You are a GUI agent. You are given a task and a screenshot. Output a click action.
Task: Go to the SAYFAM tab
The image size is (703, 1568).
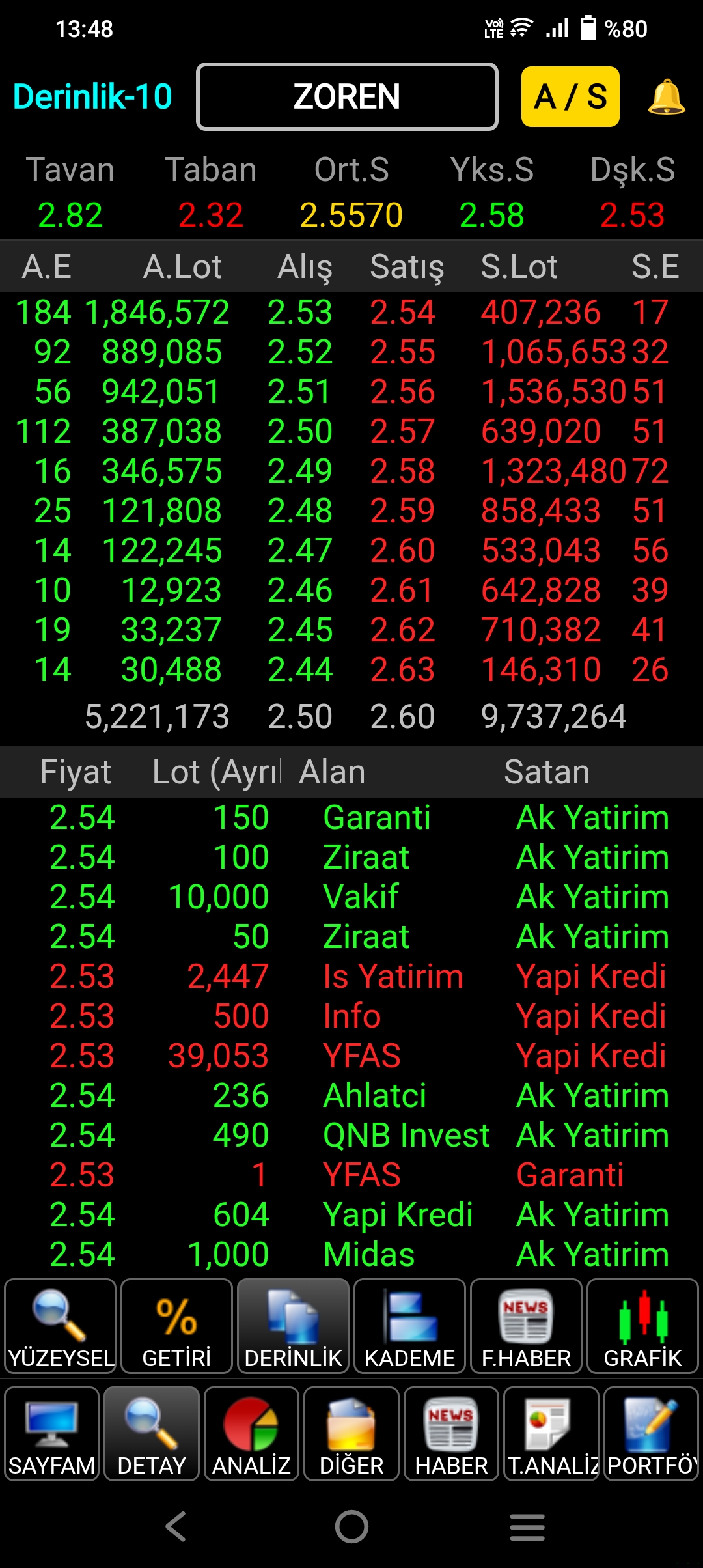point(52,1434)
